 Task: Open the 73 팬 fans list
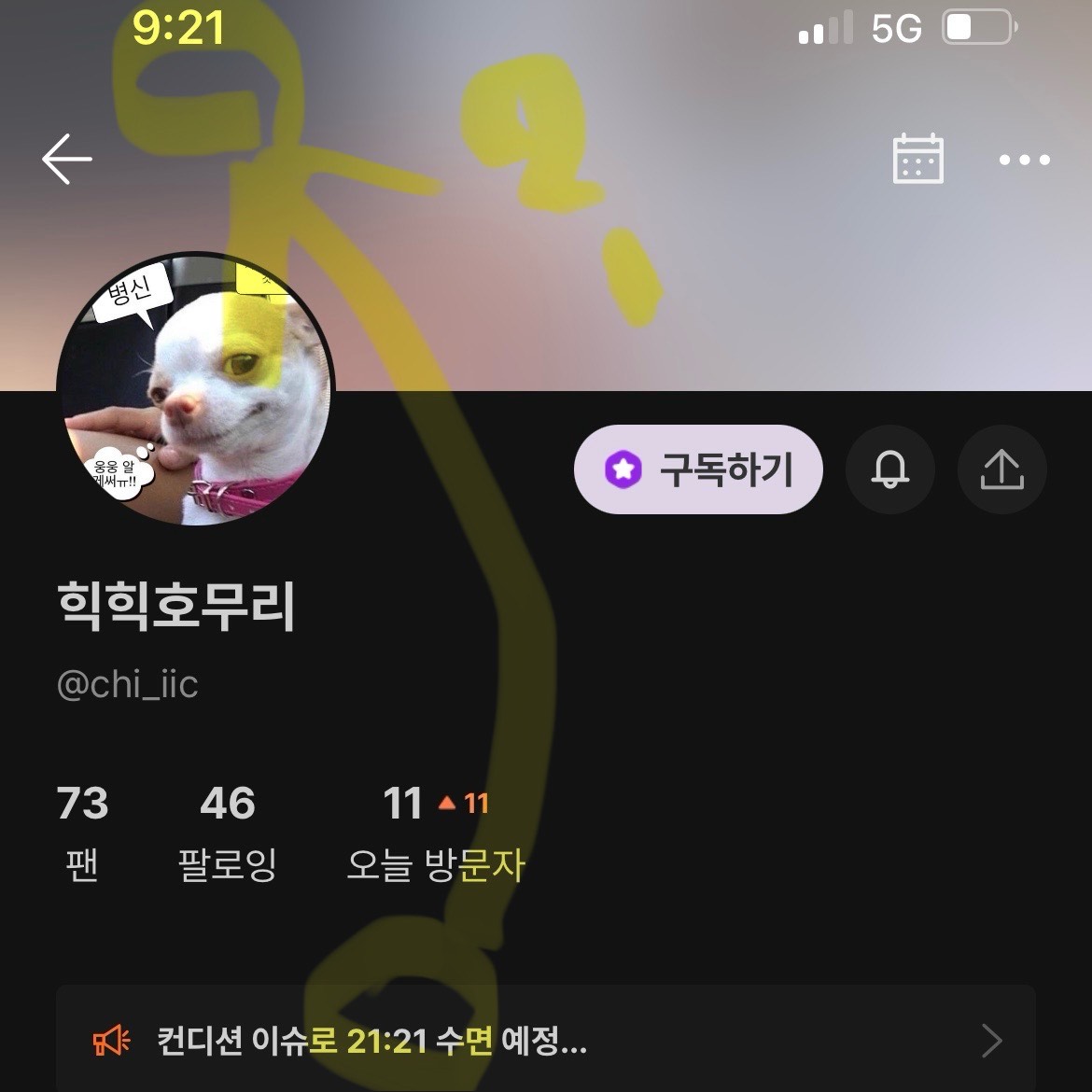point(82,831)
